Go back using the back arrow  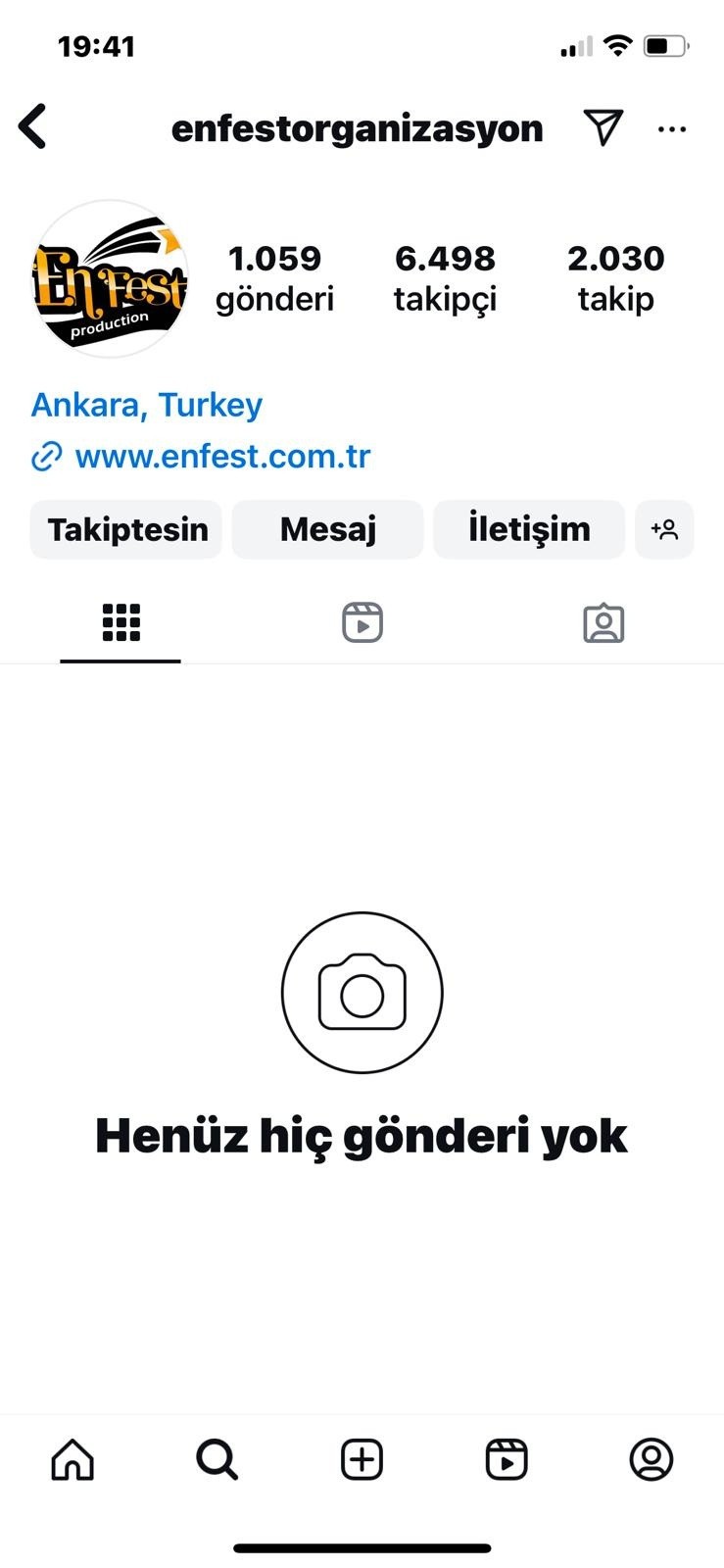(x=32, y=127)
